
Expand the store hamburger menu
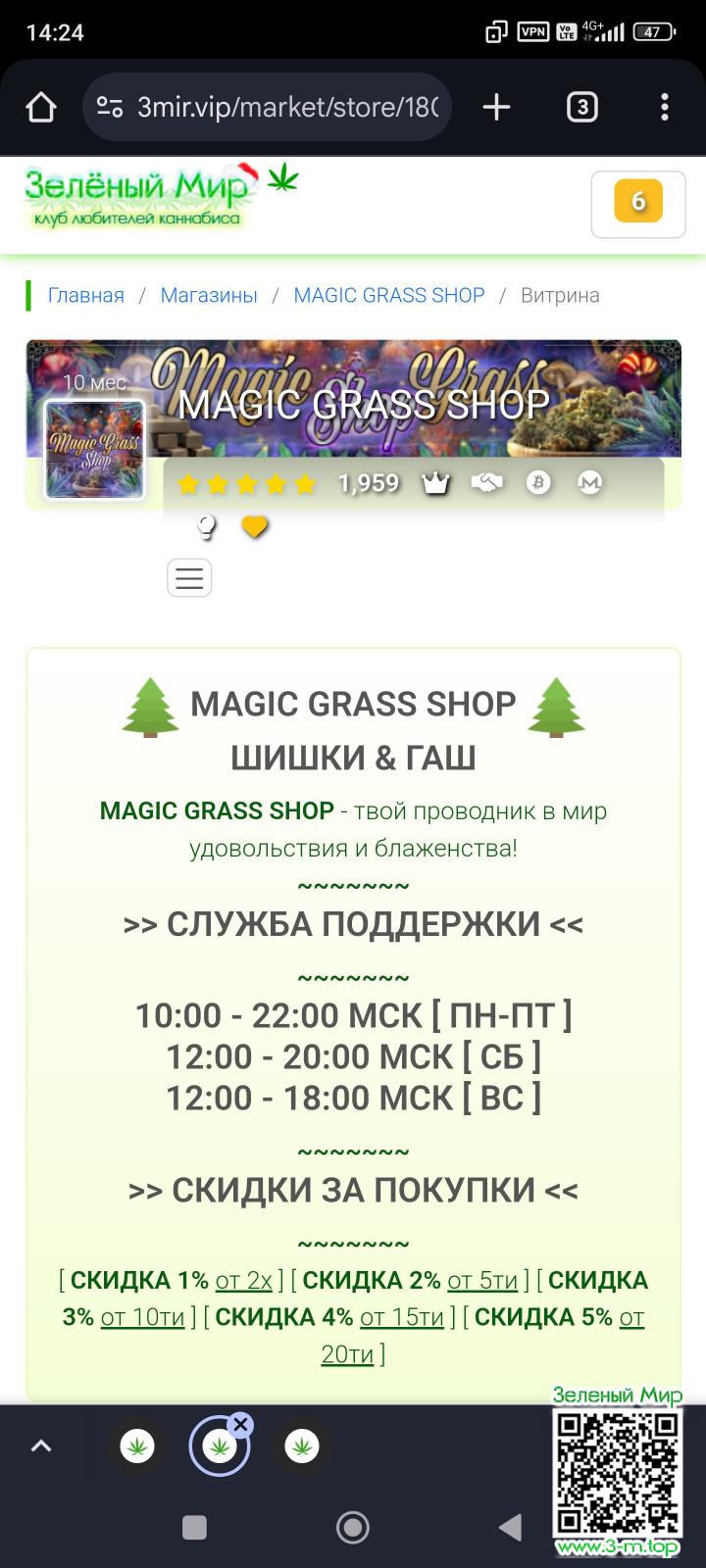(189, 578)
